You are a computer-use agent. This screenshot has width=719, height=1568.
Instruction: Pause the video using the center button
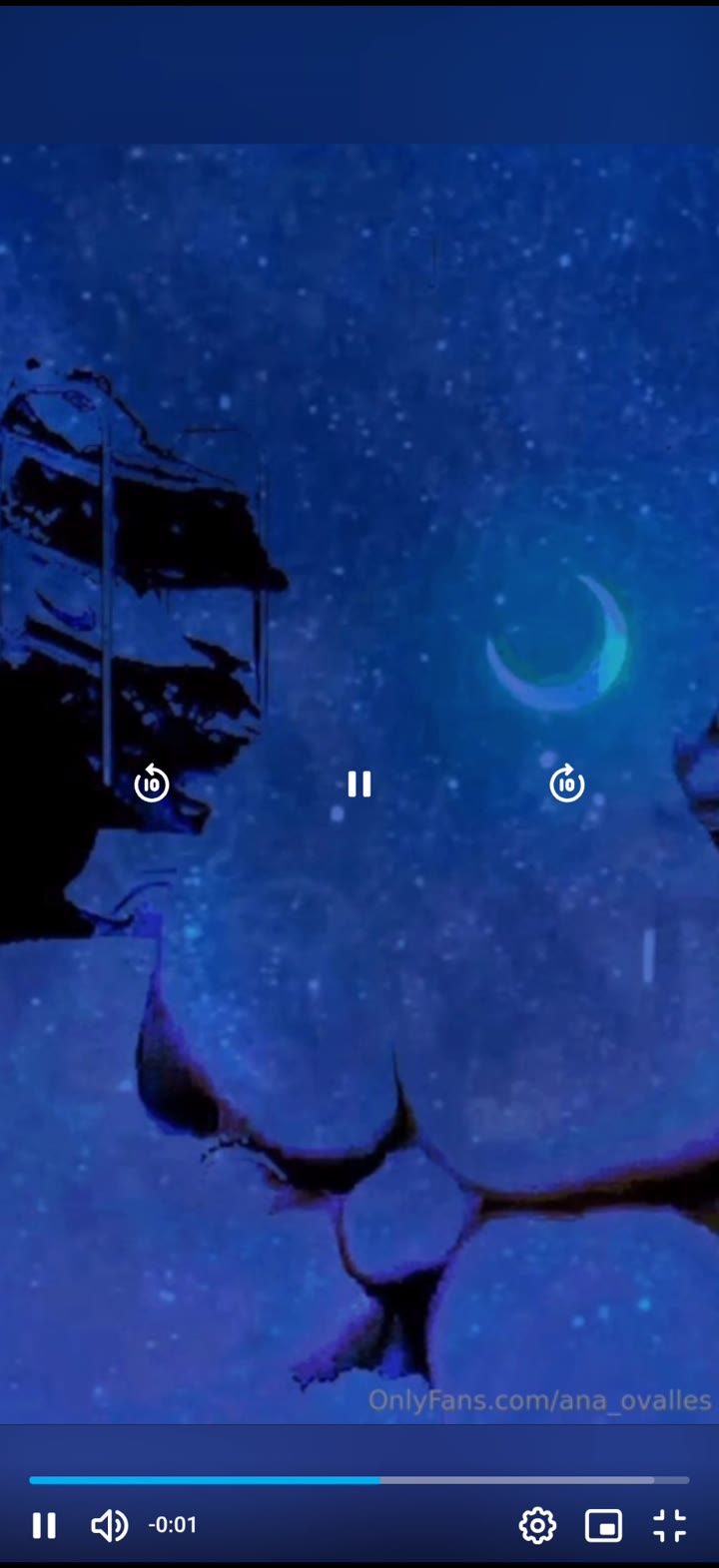[359, 784]
